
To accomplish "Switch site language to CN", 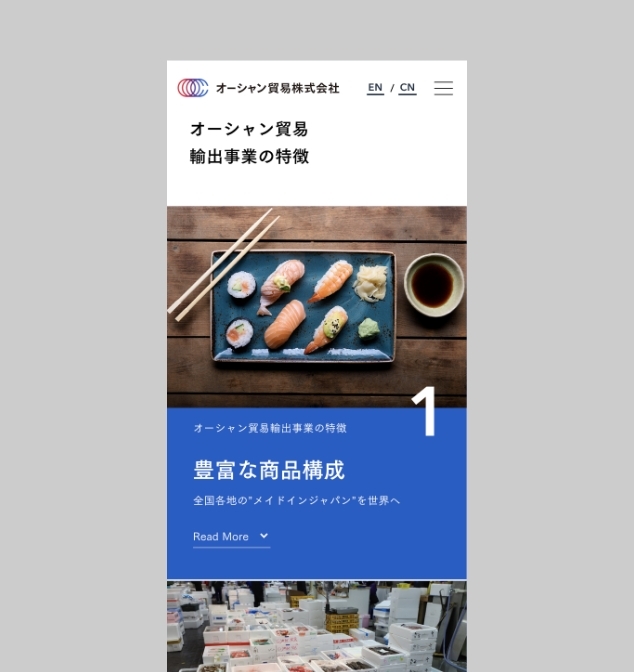I will (x=407, y=88).
